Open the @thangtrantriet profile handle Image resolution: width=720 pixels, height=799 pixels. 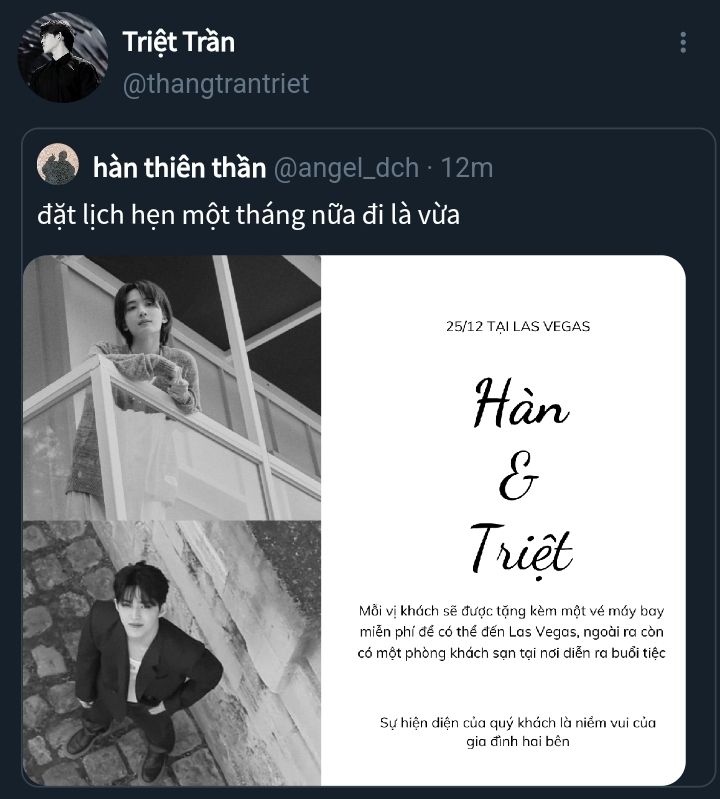click(x=215, y=83)
